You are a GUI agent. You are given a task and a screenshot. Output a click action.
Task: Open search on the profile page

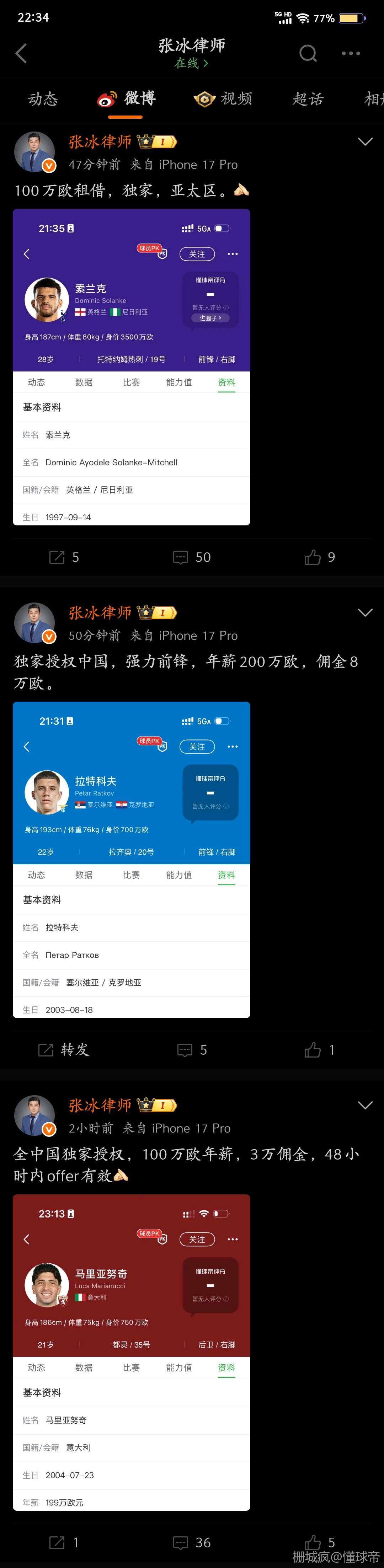coord(308,54)
